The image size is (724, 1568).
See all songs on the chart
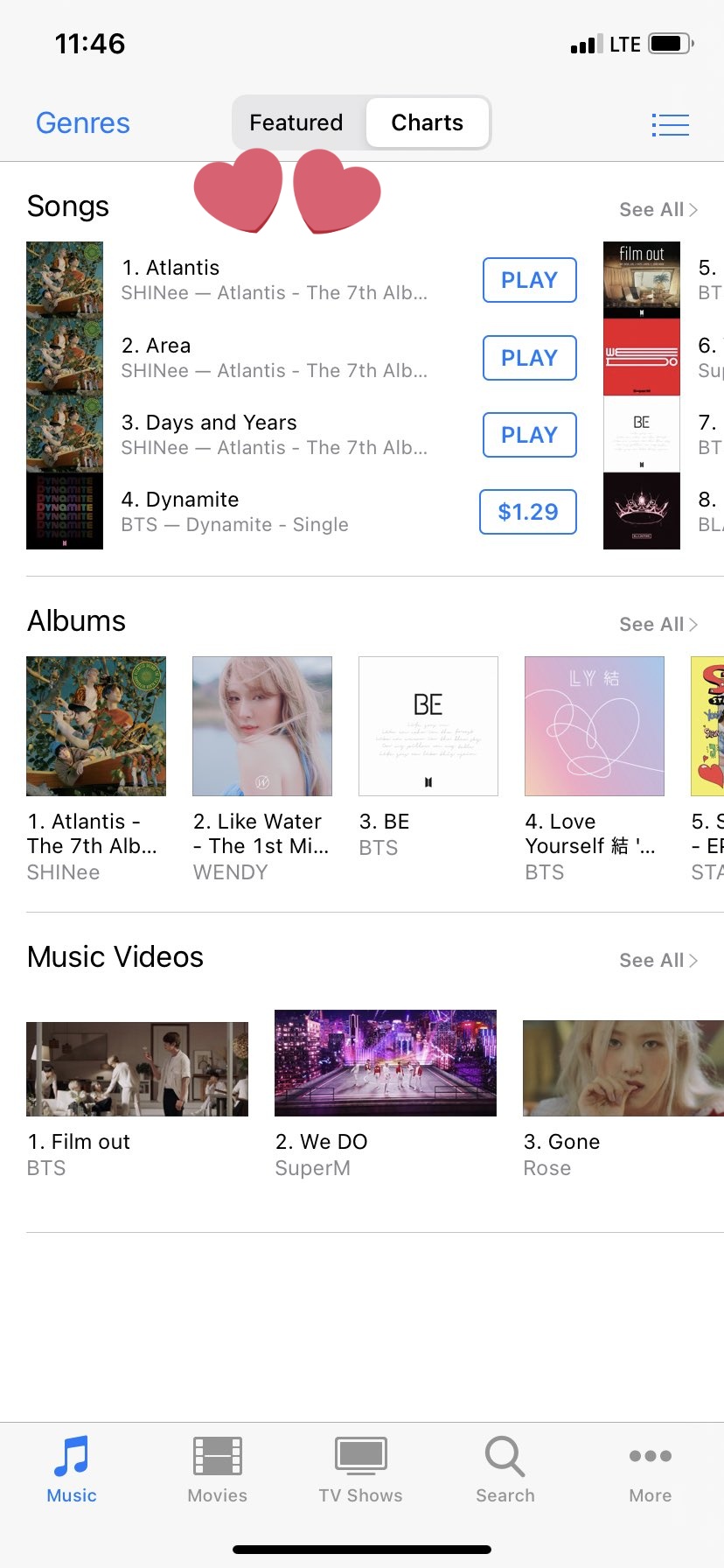658,210
